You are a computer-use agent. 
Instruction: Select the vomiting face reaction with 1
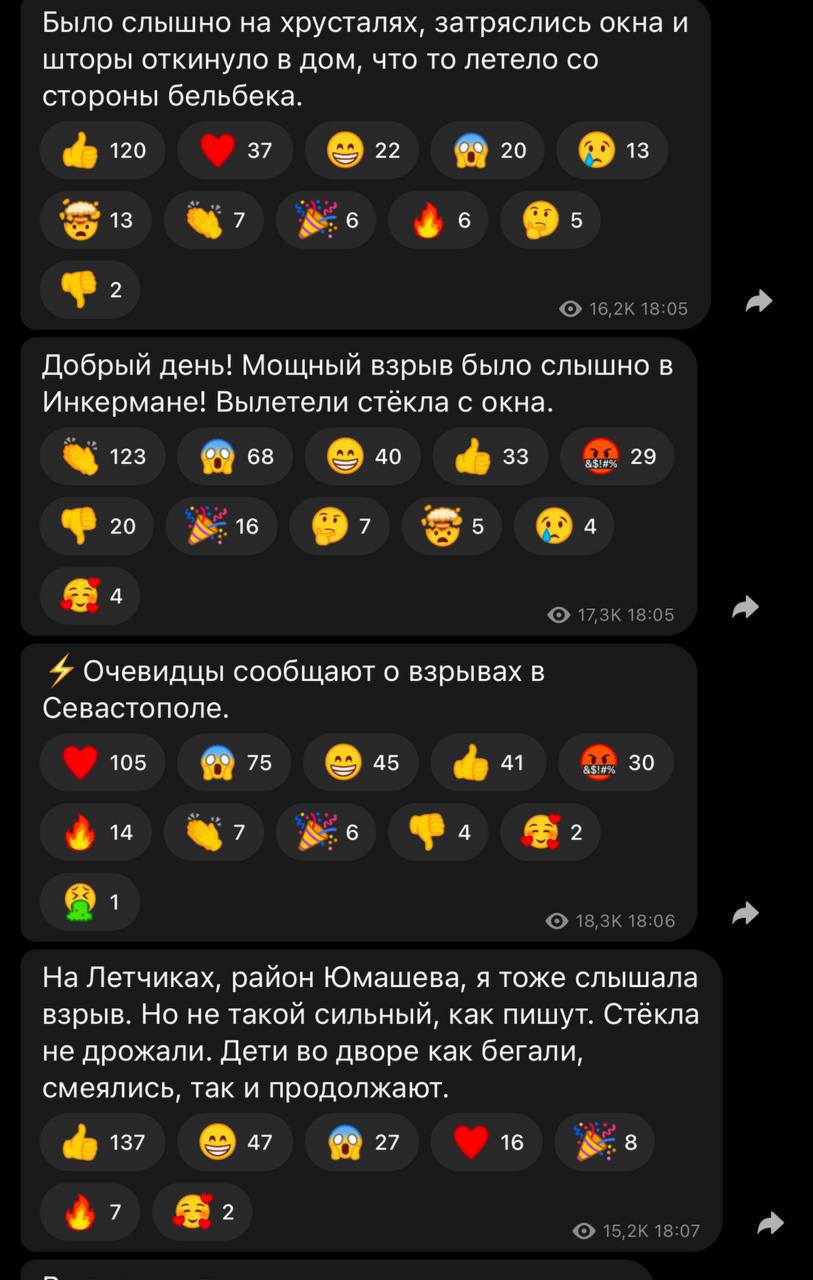click(90, 902)
